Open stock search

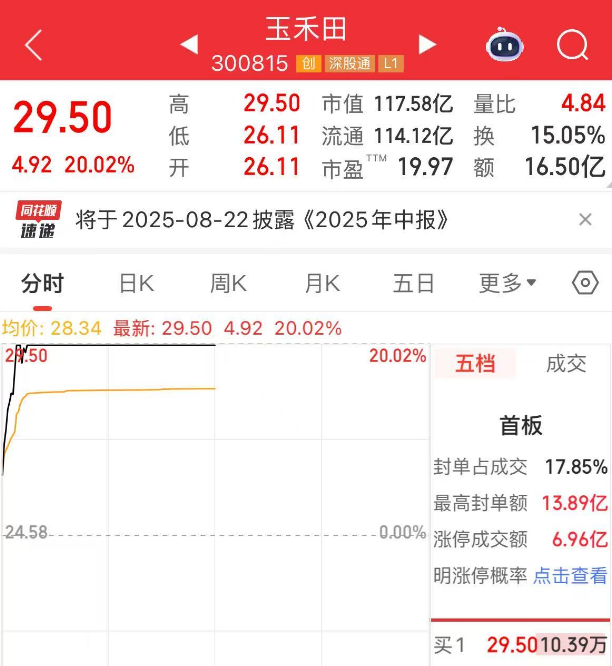[x=573, y=45]
